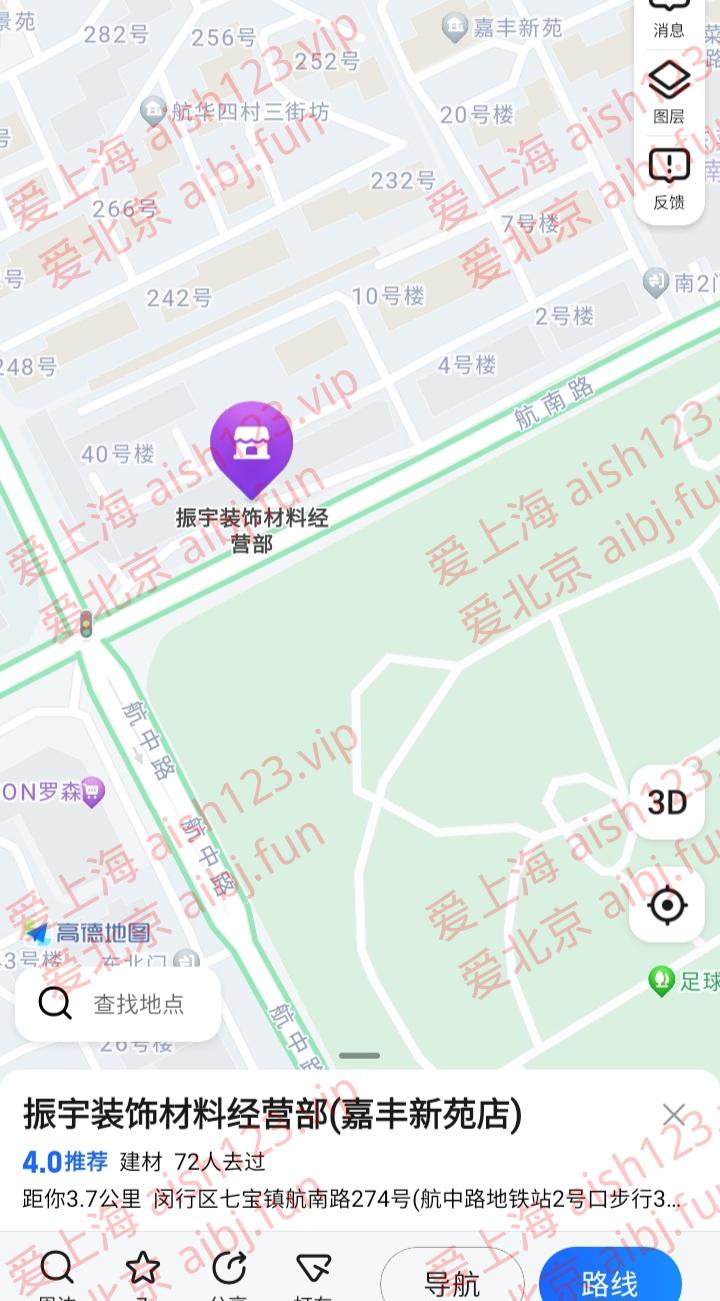
Task: Recenter map on my current location
Action: click(x=667, y=905)
